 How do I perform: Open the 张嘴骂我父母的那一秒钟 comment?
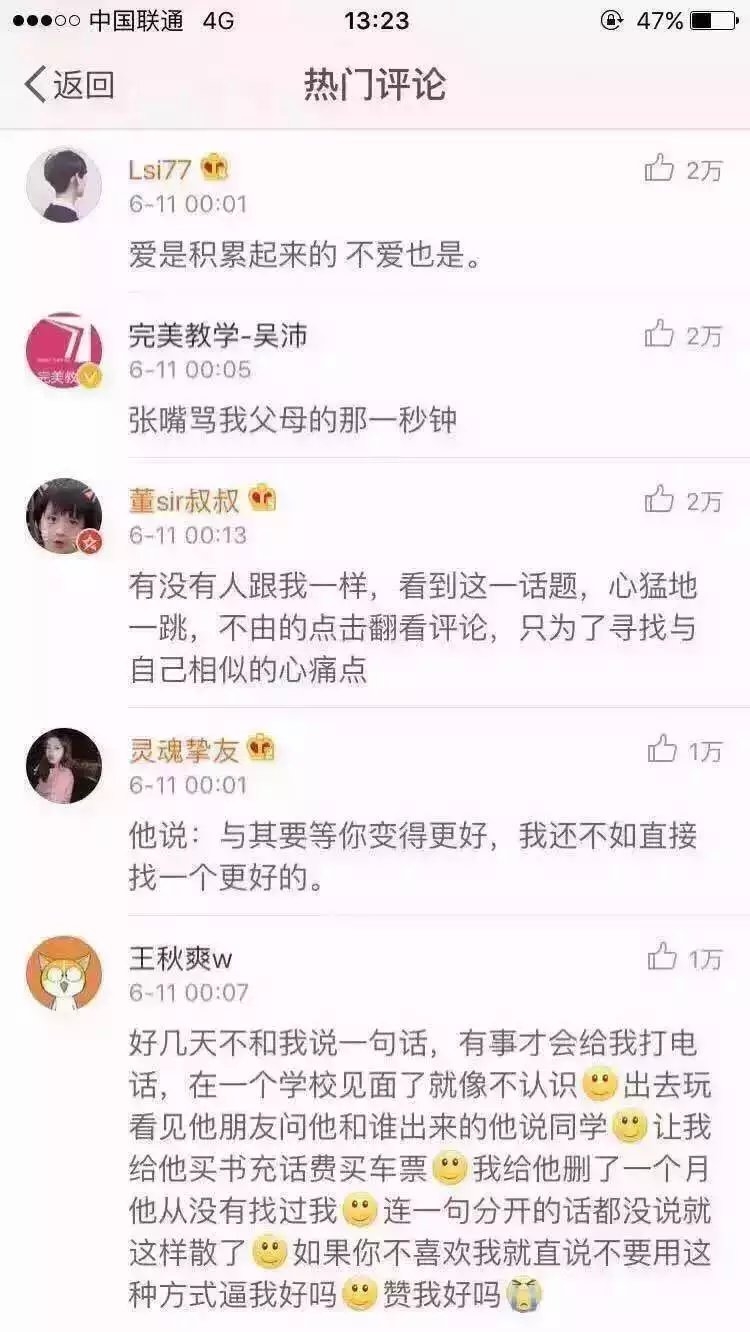293,420
